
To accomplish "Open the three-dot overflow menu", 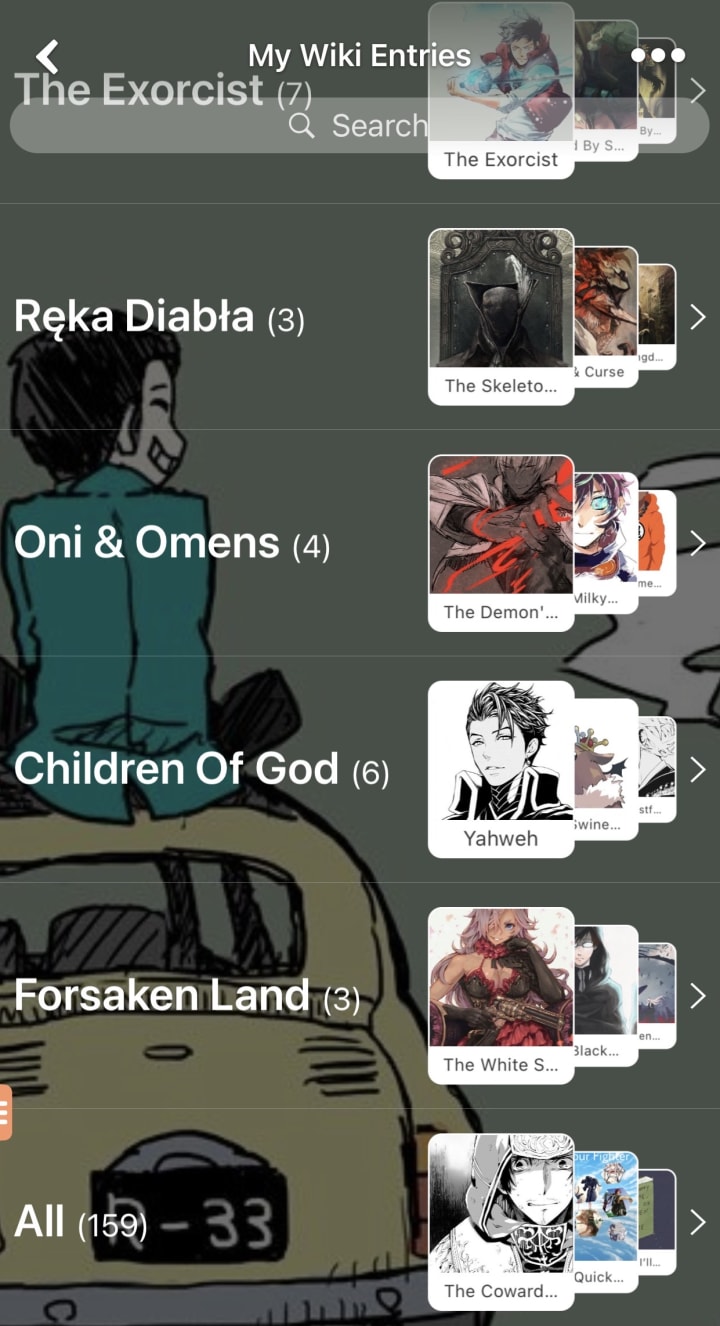I will (658, 55).
